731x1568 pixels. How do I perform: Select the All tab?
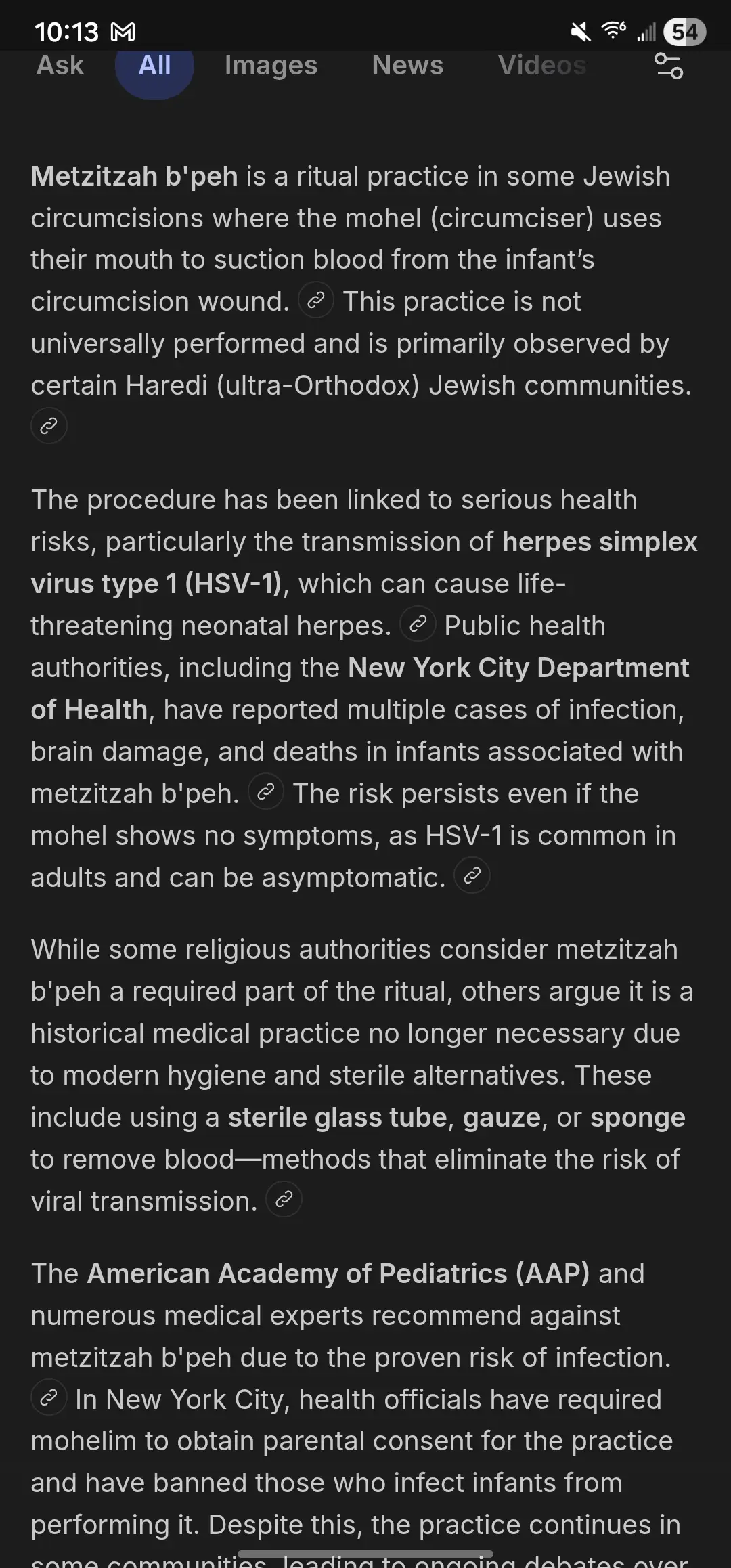154,66
